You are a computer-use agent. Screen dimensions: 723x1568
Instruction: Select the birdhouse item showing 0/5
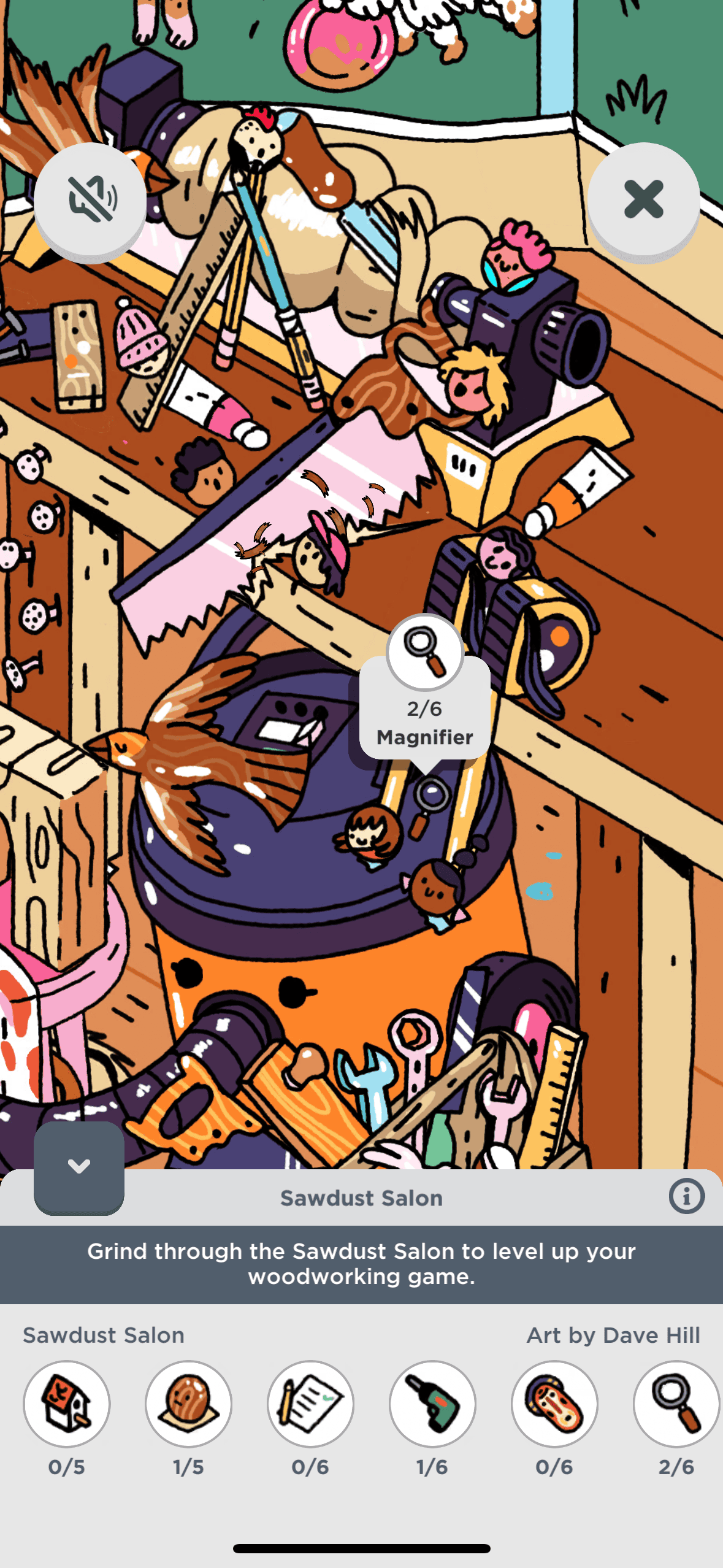[67, 1403]
